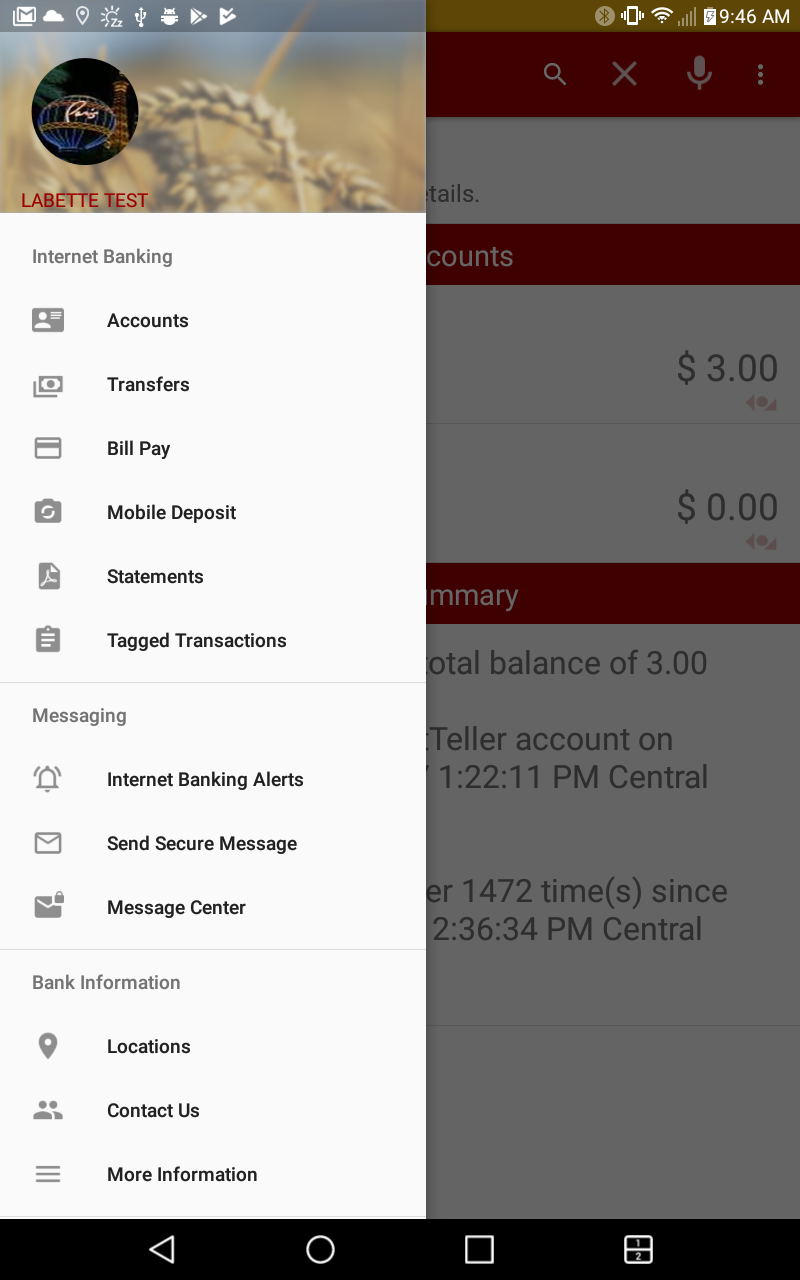Open Internet Banking Alerts
Screen dimensions: 800x1280
pos(205,779)
